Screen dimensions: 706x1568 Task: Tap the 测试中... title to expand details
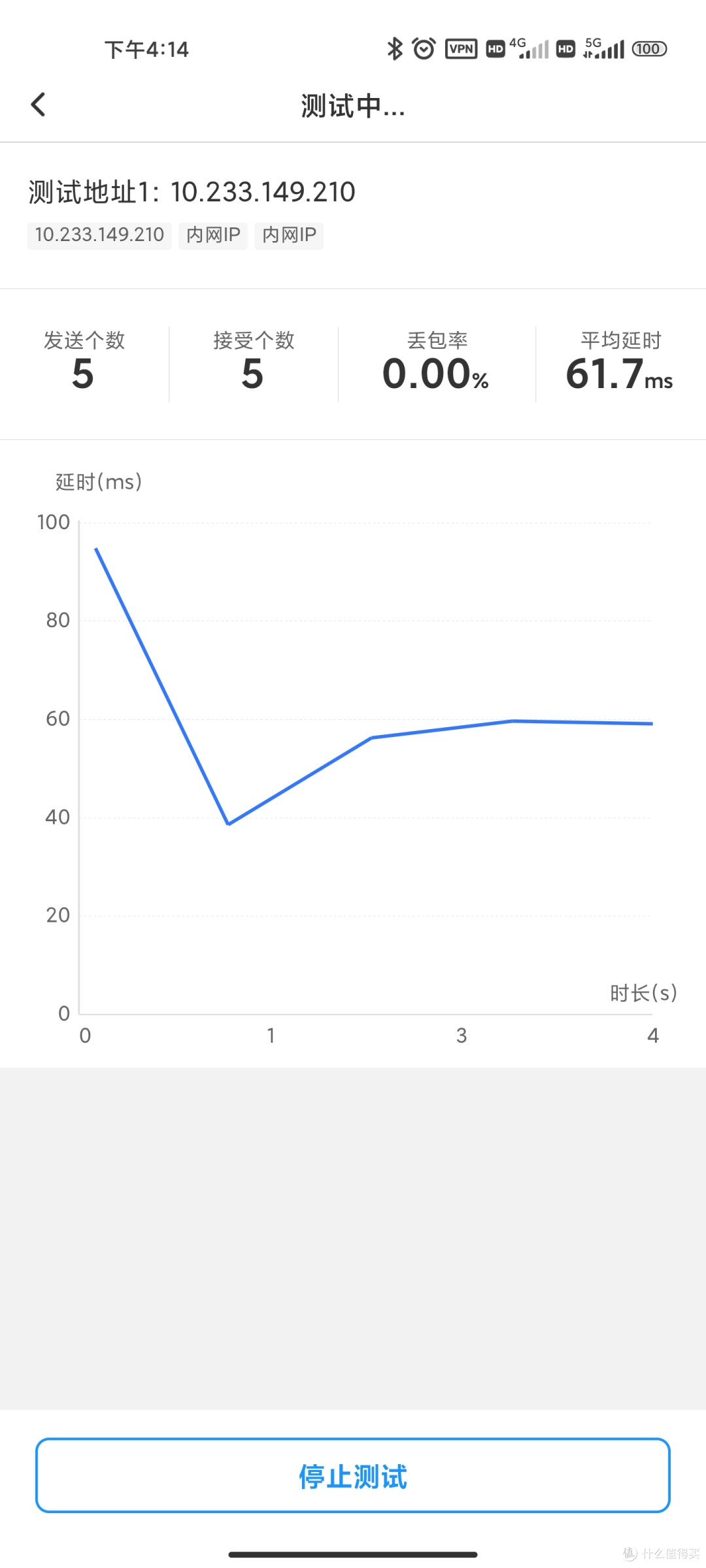[x=352, y=106]
